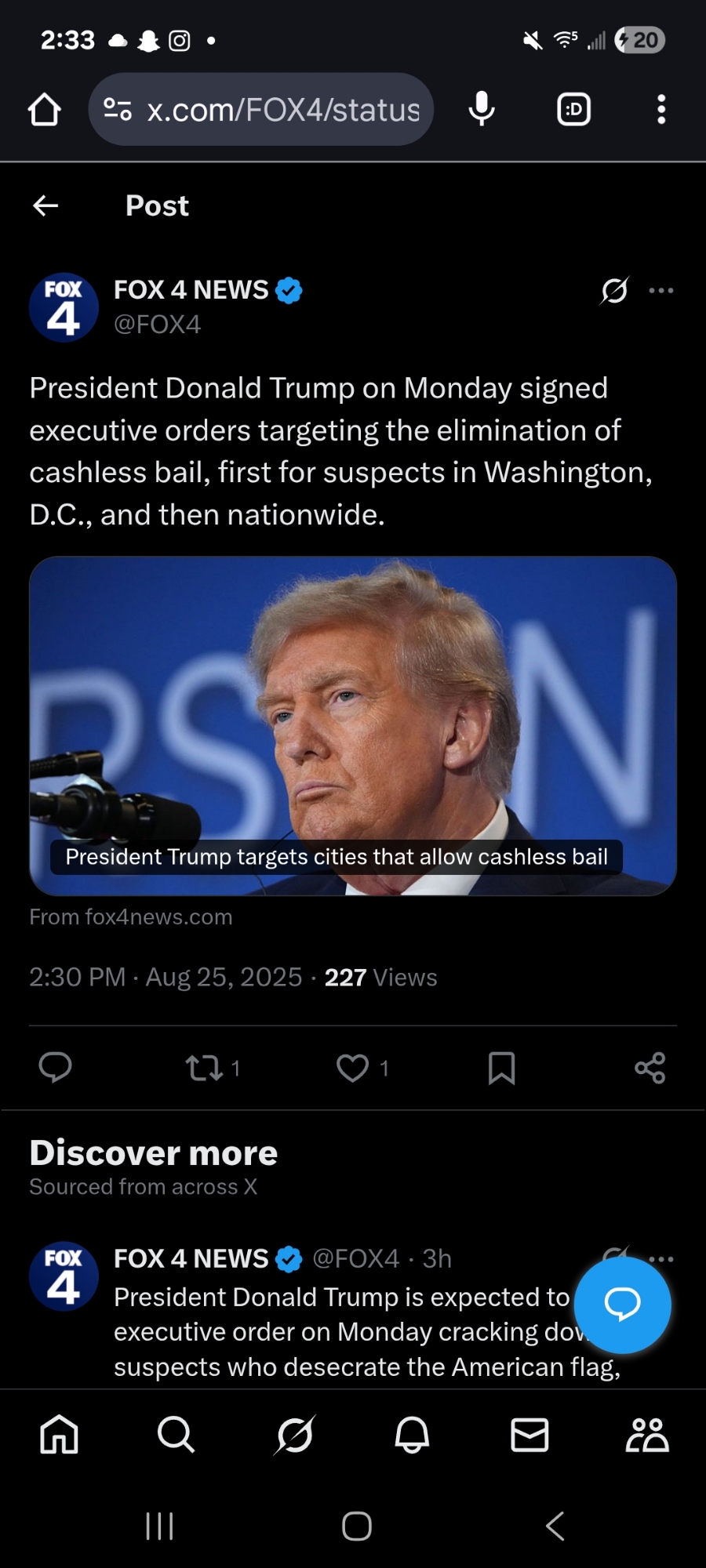
Task: Go back using the Post arrow
Action: [45, 206]
